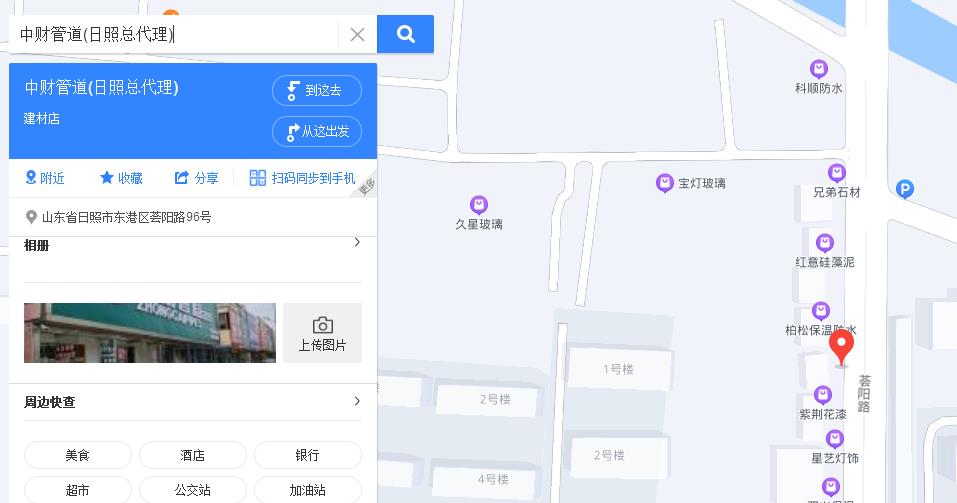
Task: Tap 上传图片 to upload a photo
Action: [322, 334]
